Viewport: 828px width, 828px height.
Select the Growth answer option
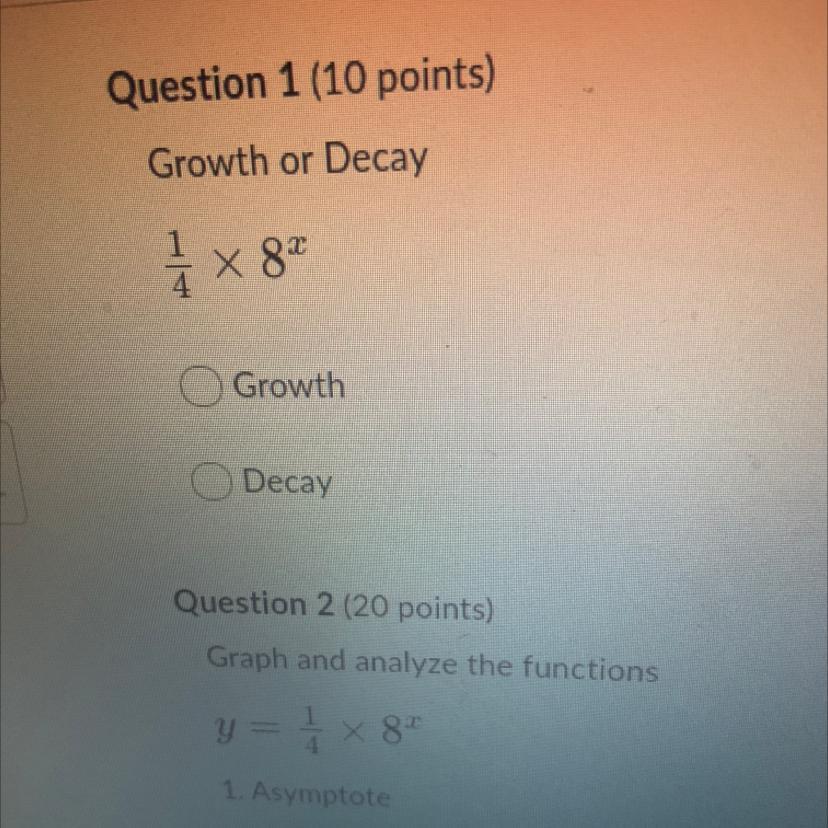[201, 387]
